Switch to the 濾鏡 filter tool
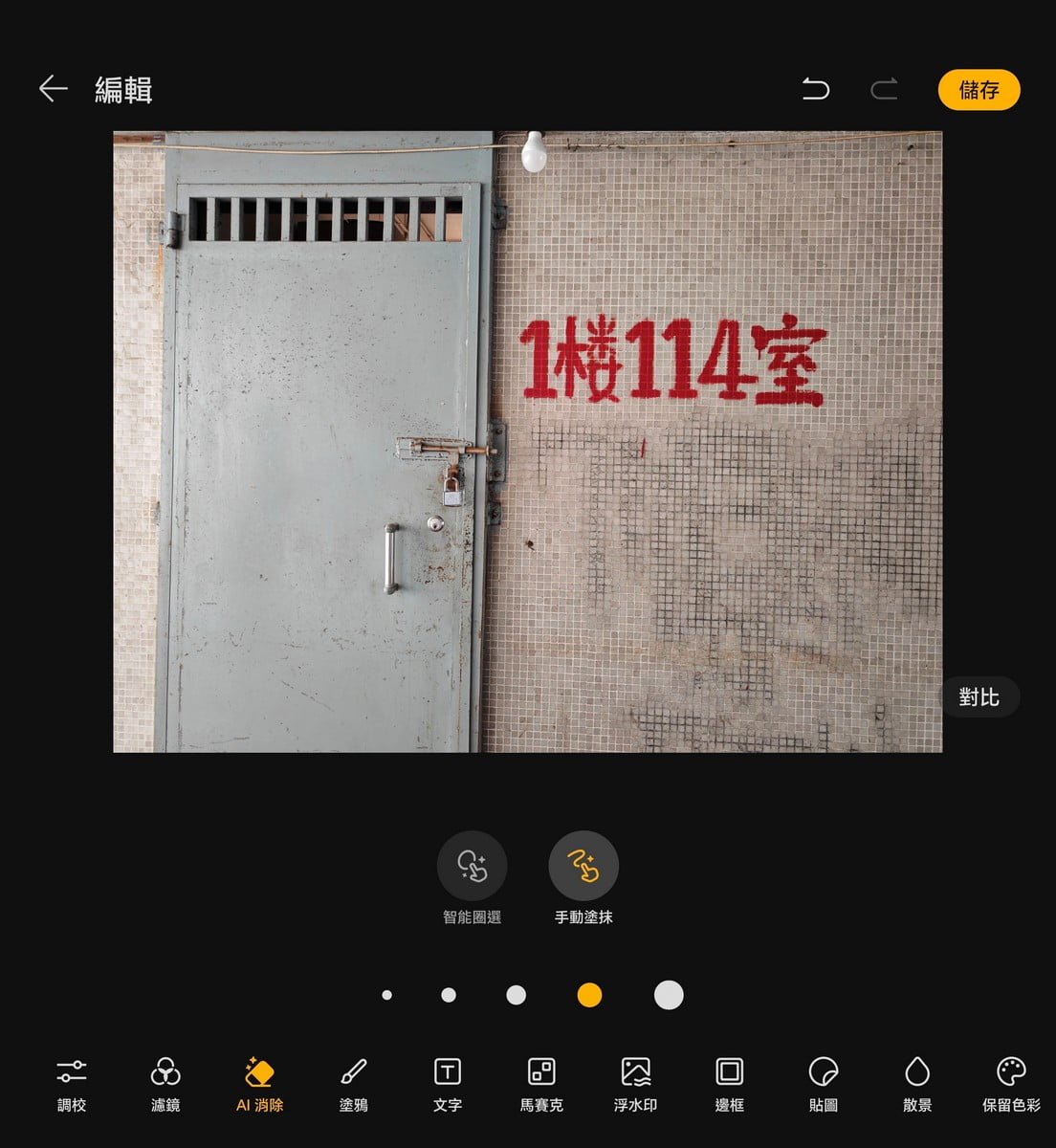 [x=165, y=1084]
